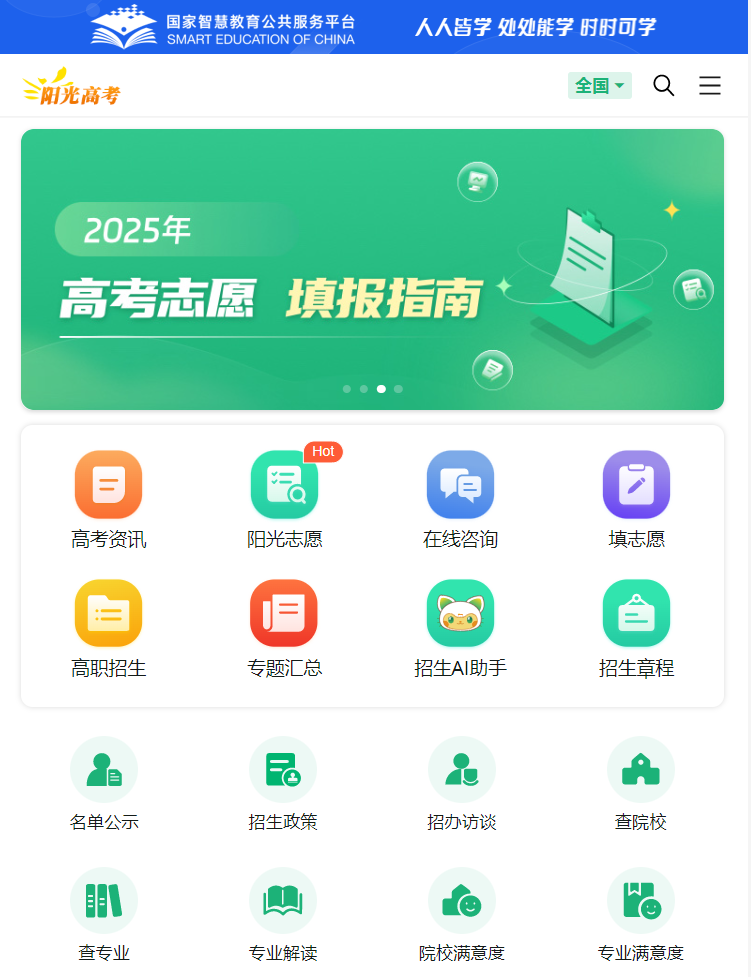Open 招生章程

pos(636,614)
